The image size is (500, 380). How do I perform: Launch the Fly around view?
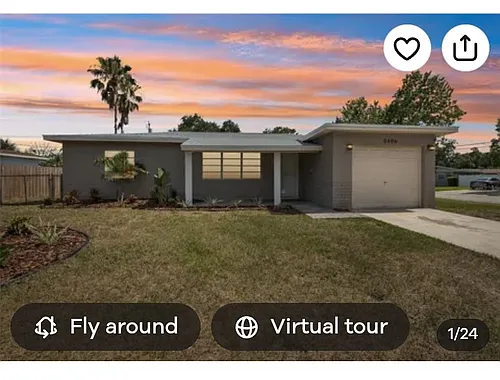pos(106,327)
